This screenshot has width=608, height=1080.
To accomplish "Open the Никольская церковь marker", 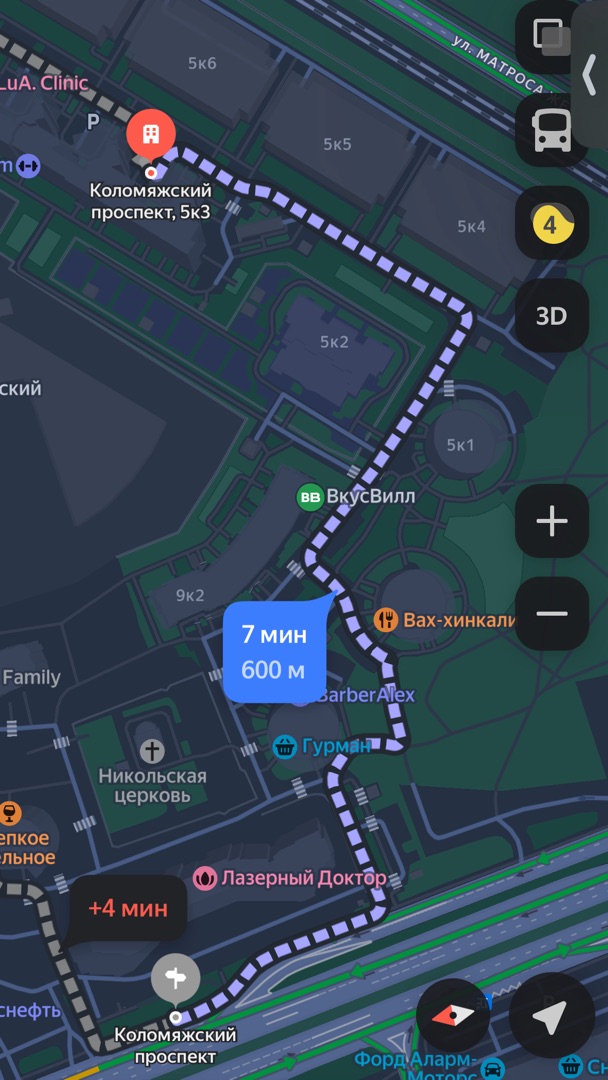I will pyautogui.click(x=152, y=750).
